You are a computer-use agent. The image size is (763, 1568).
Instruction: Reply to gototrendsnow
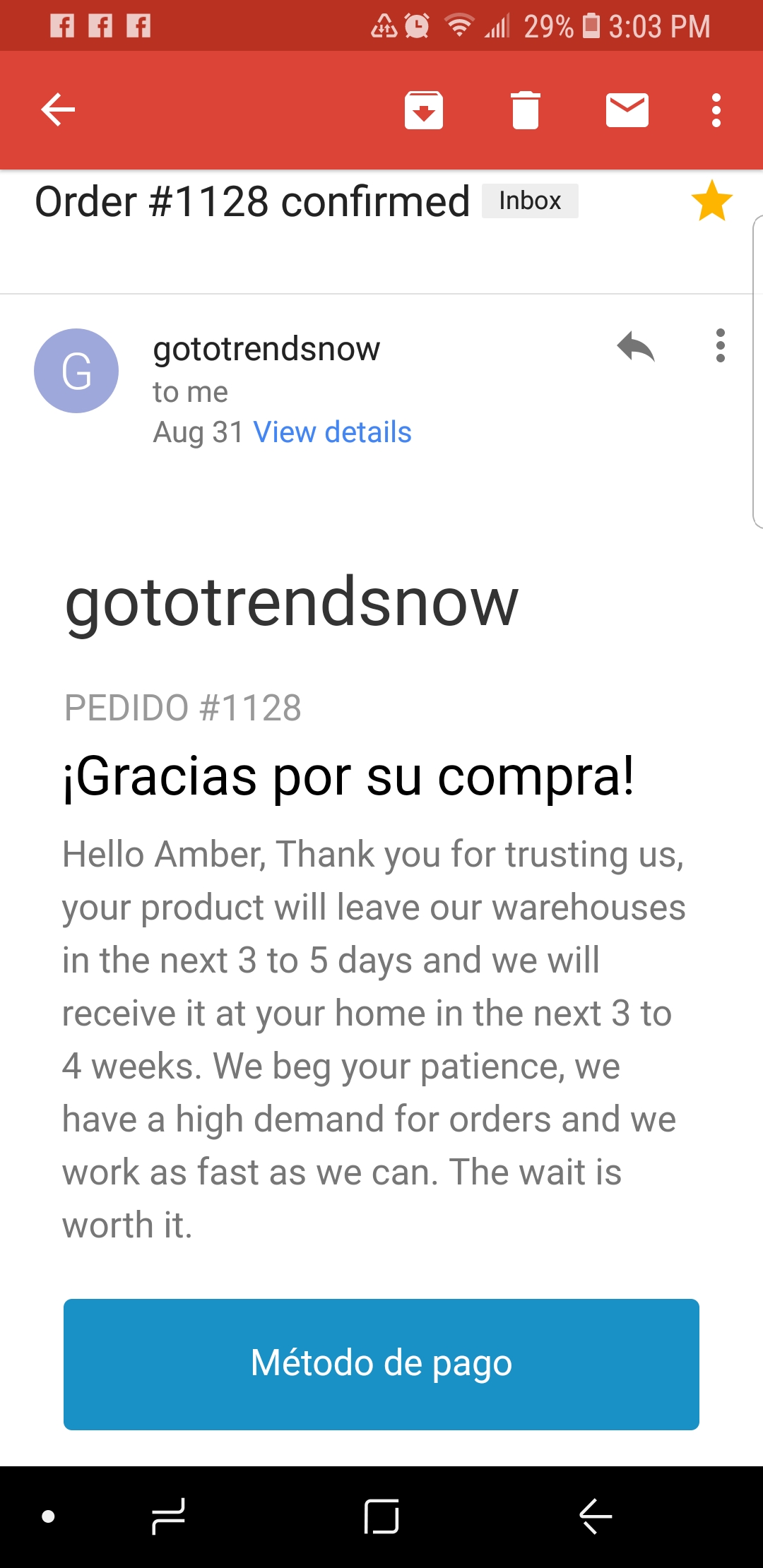tap(636, 347)
